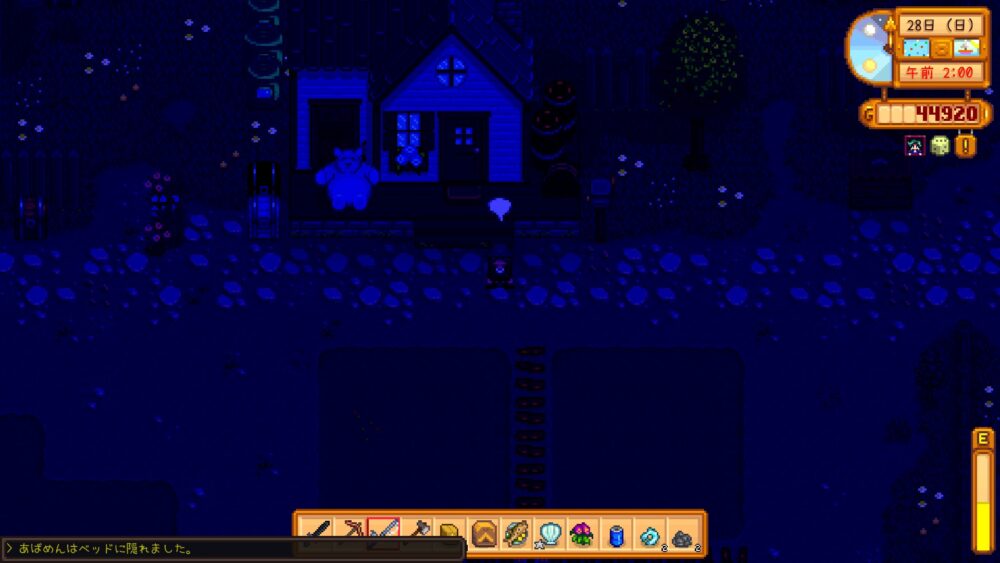Open the quest journal exclamation icon
Screen dimensions: 1000x563
pyautogui.click(x=967, y=146)
